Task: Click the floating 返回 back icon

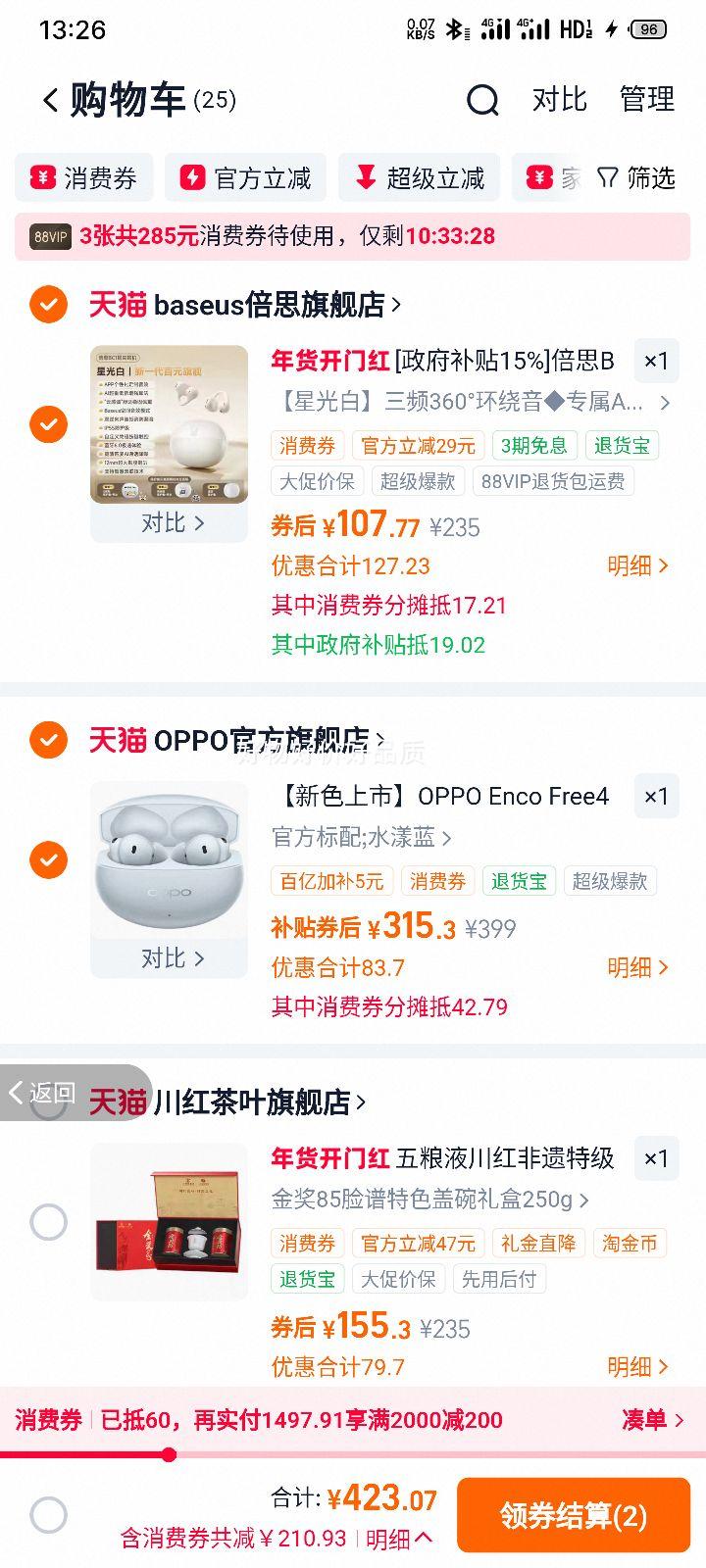Action: tap(39, 1093)
